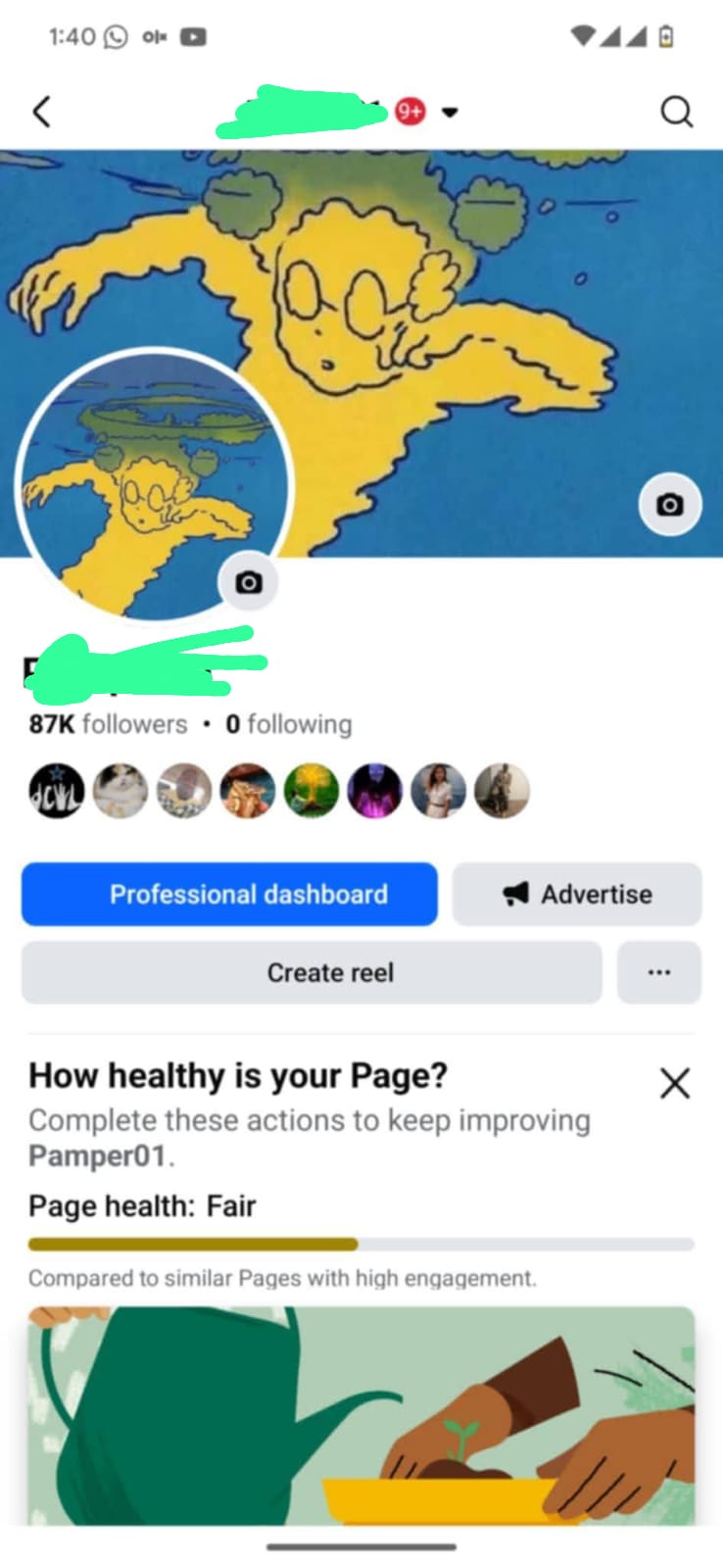
Task: Open the Page health illustration card
Action: (361, 1416)
